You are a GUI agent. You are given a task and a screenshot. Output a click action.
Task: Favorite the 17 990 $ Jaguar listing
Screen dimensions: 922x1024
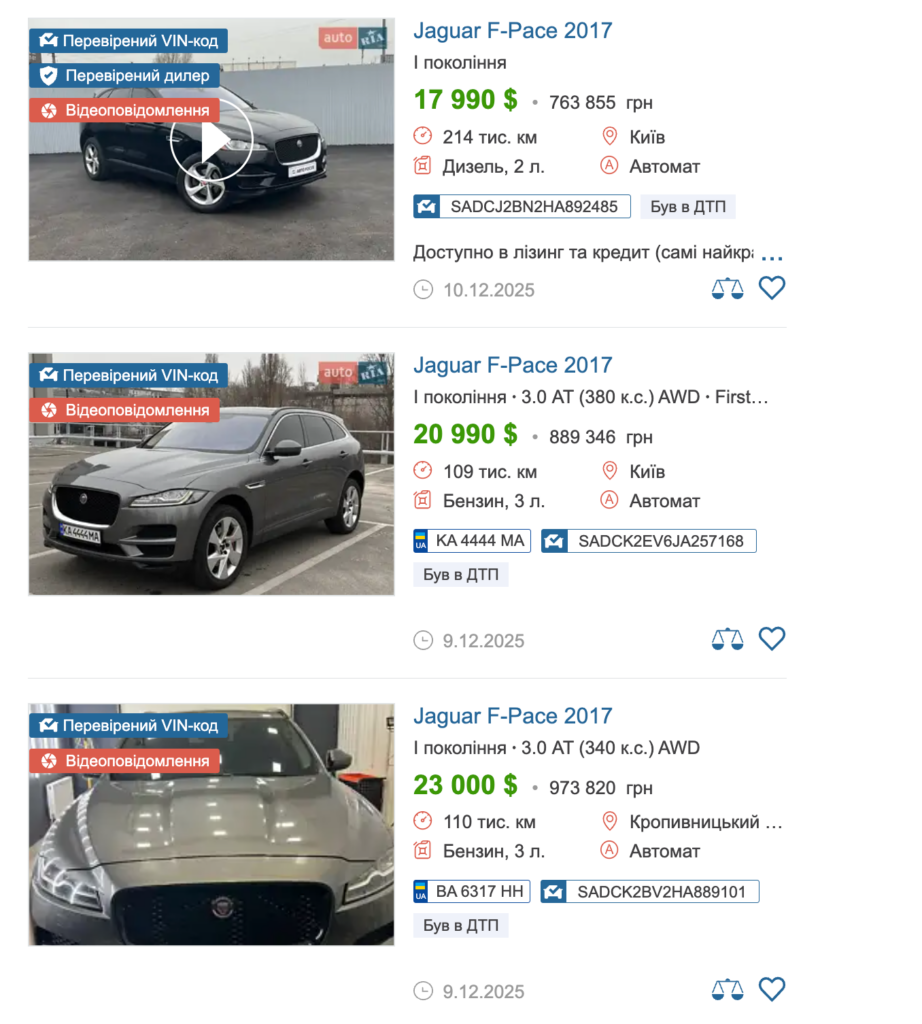[x=772, y=288]
